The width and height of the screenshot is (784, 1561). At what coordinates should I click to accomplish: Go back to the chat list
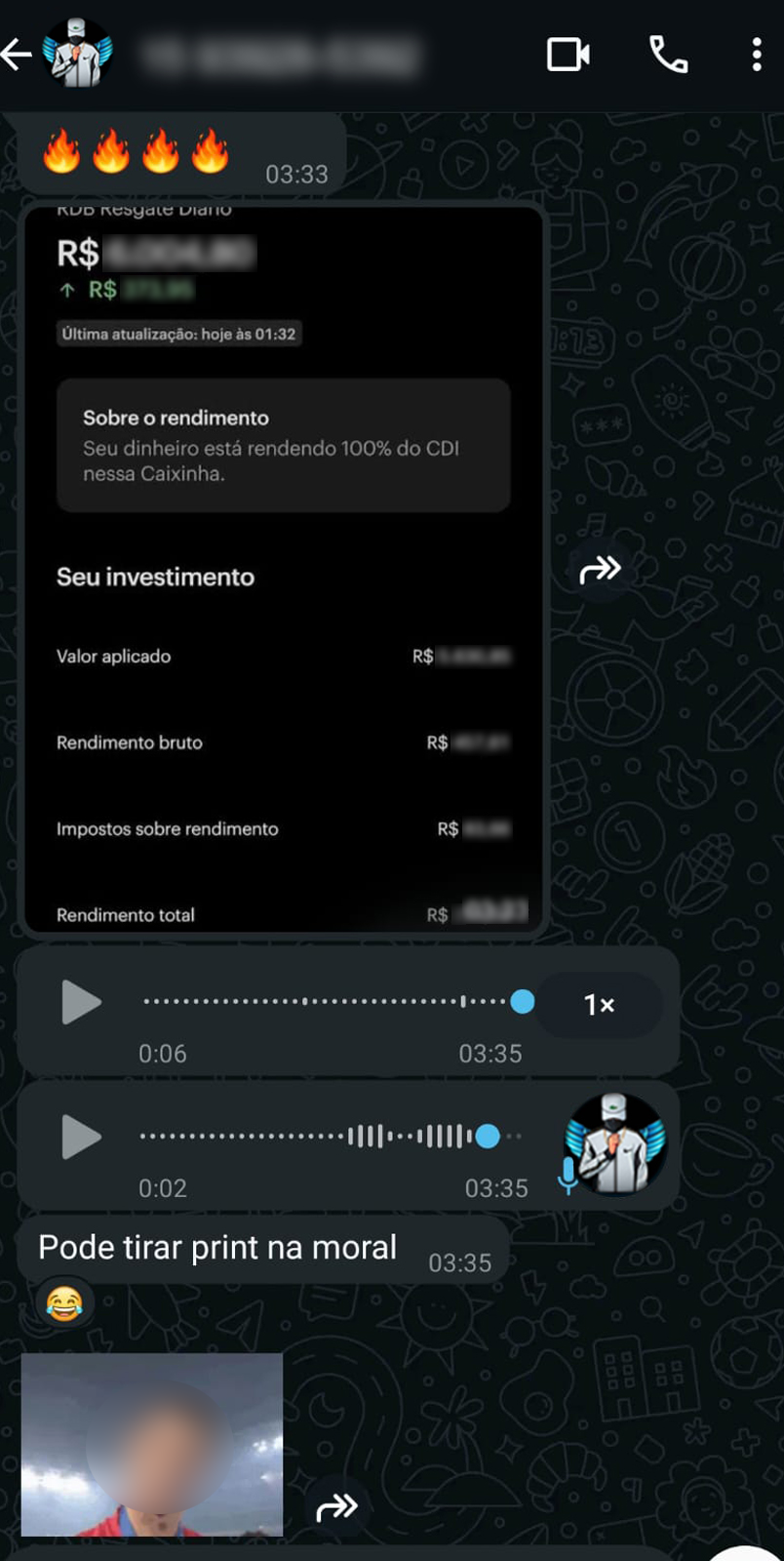(18, 55)
